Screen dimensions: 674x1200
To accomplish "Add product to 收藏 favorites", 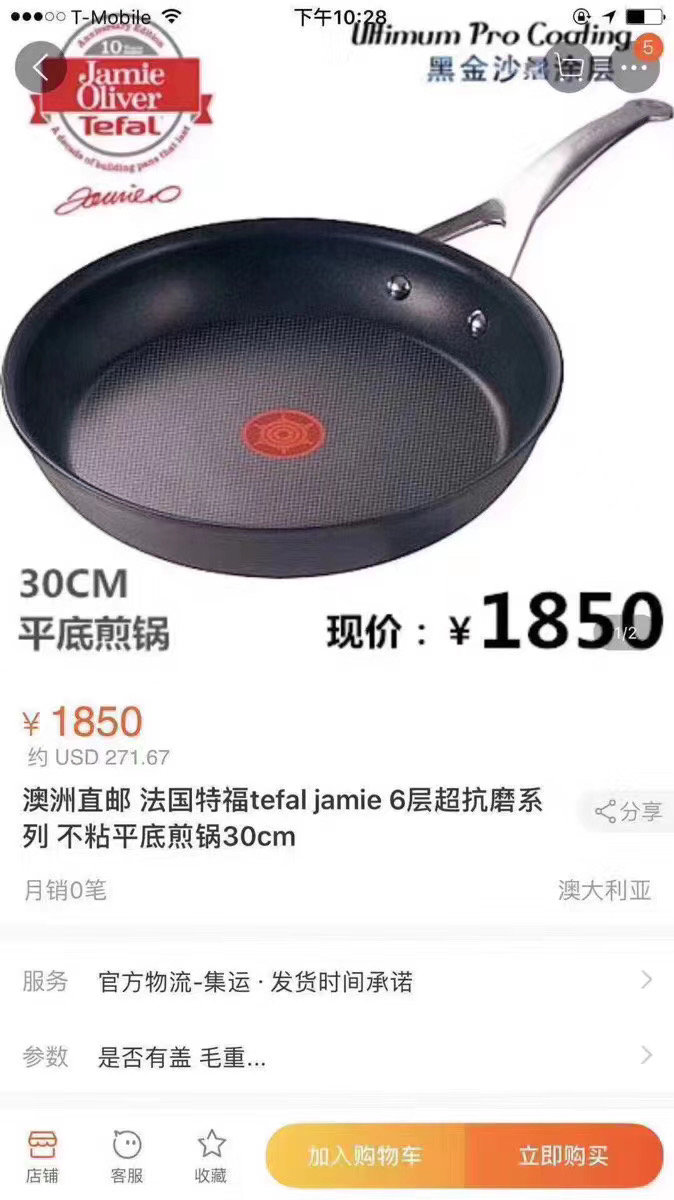I will [211, 1156].
